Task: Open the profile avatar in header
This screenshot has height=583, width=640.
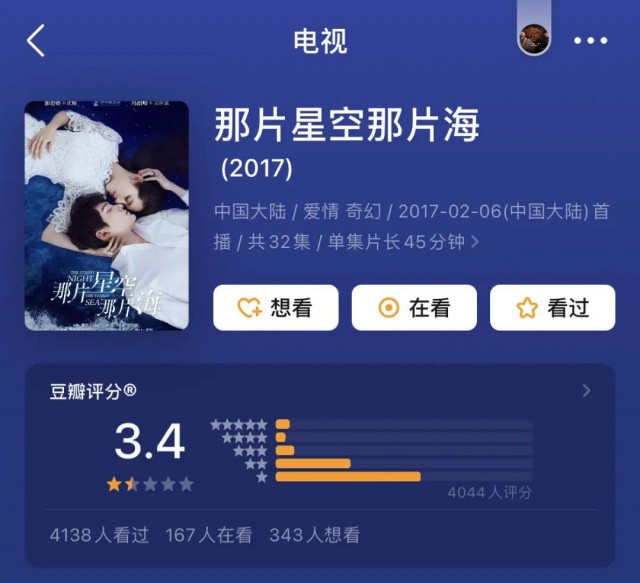Action: coord(534,38)
